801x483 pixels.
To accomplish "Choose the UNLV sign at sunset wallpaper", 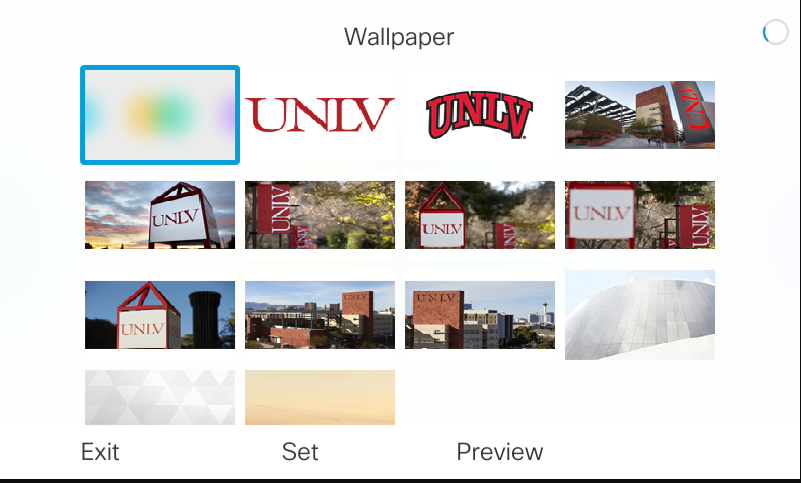I will pos(160,215).
